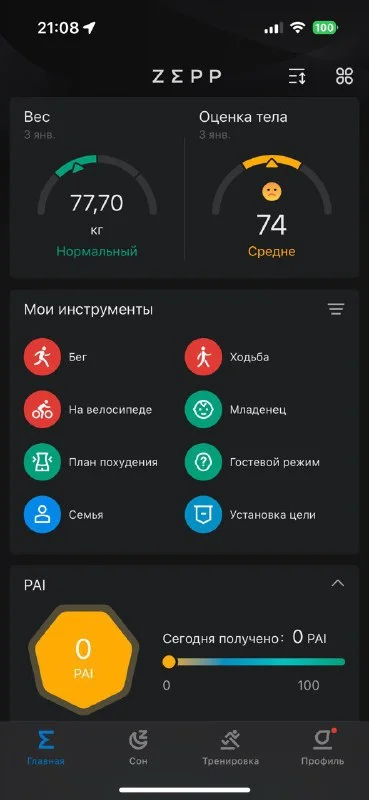The height and width of the screenshot is (800, 369).
Task: Select the На велосипеде cycling tool
Action: (x=88, y=410)
